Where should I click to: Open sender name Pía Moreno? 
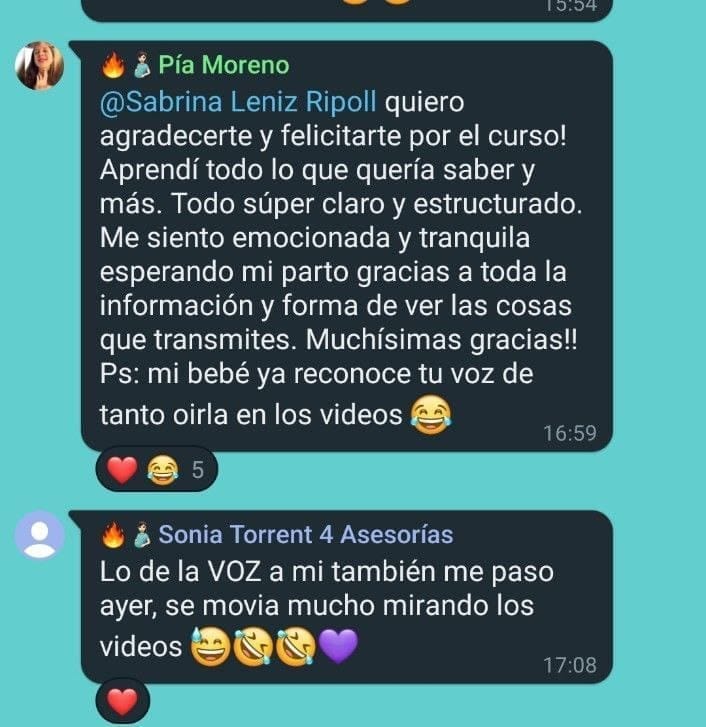click(223, 65)
